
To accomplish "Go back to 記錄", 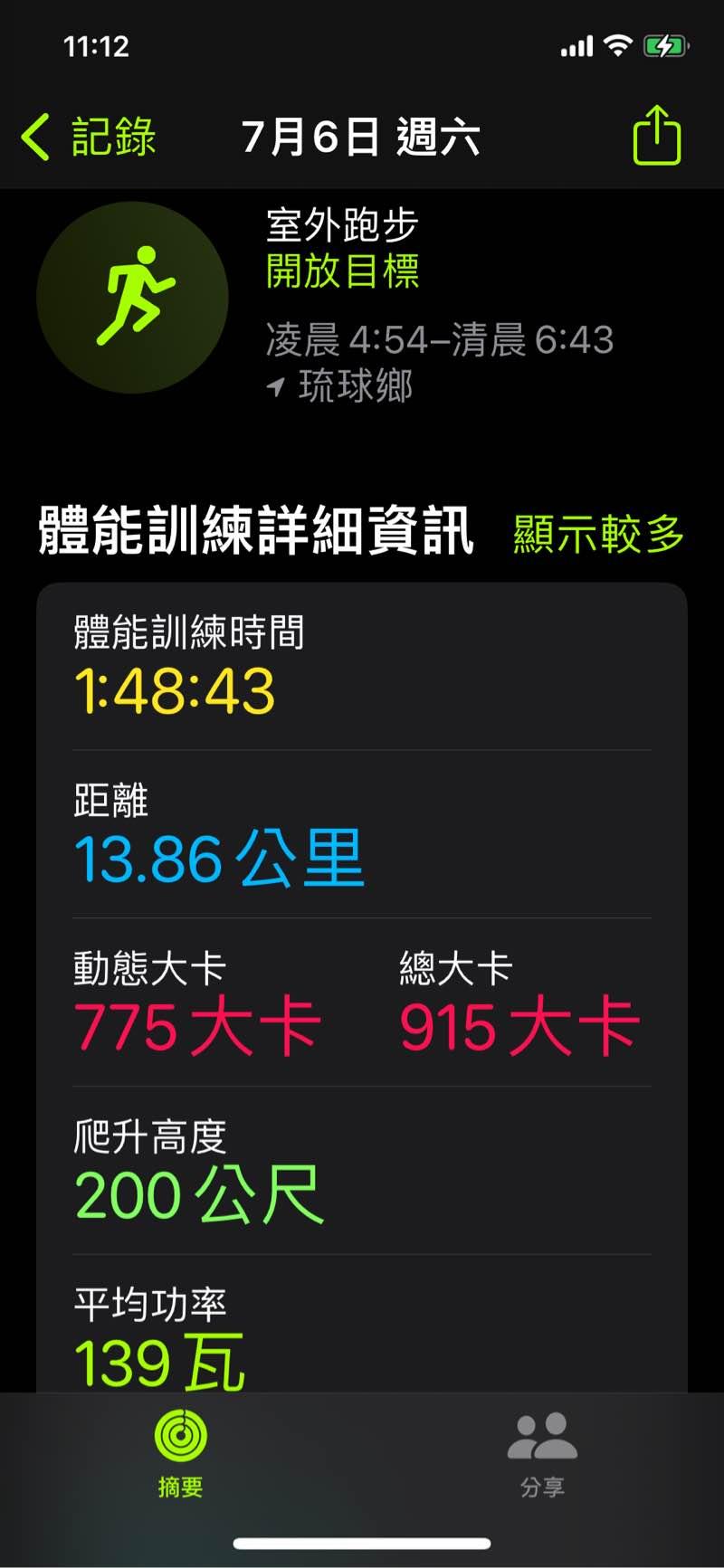I will pos(89,138).
